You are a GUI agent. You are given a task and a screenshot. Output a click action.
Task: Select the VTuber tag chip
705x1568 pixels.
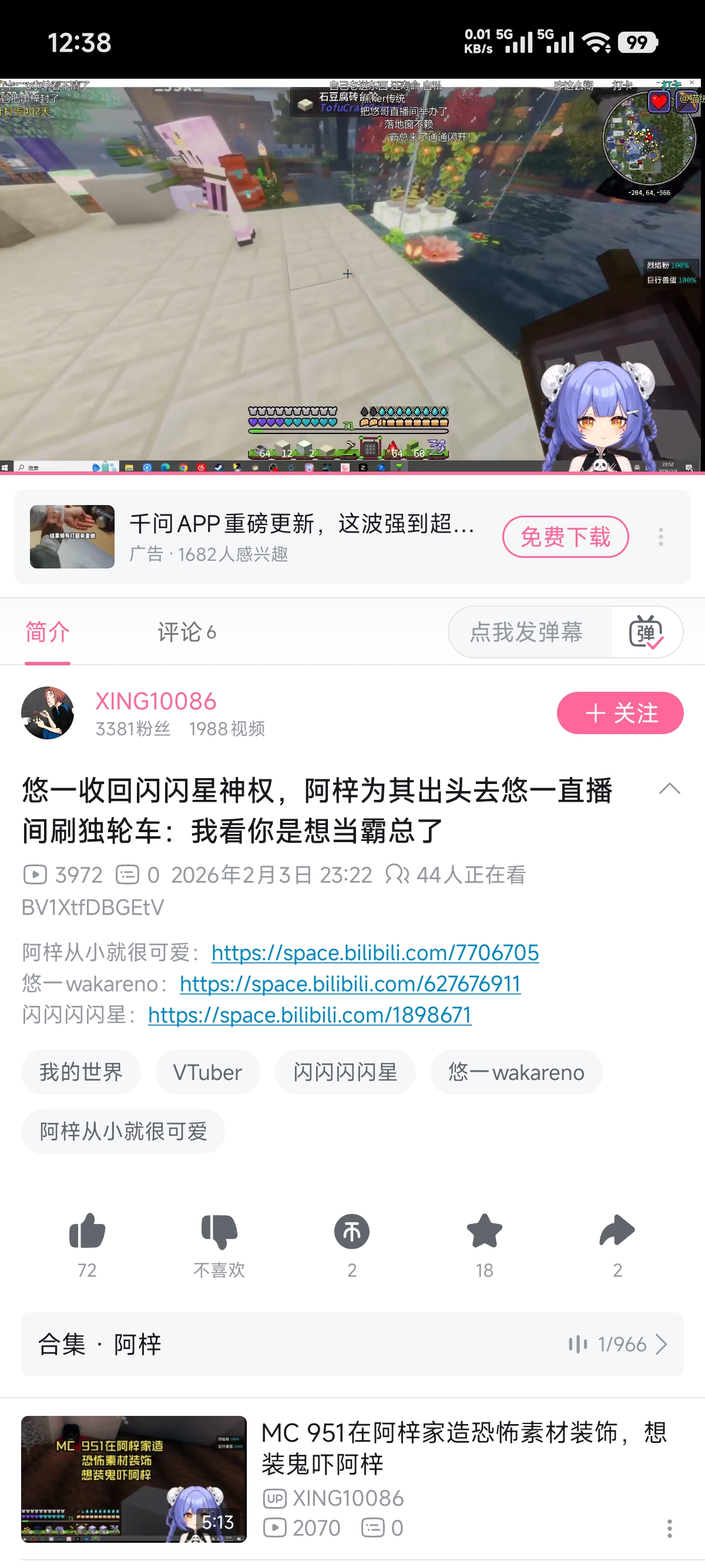coord(207,1071)
